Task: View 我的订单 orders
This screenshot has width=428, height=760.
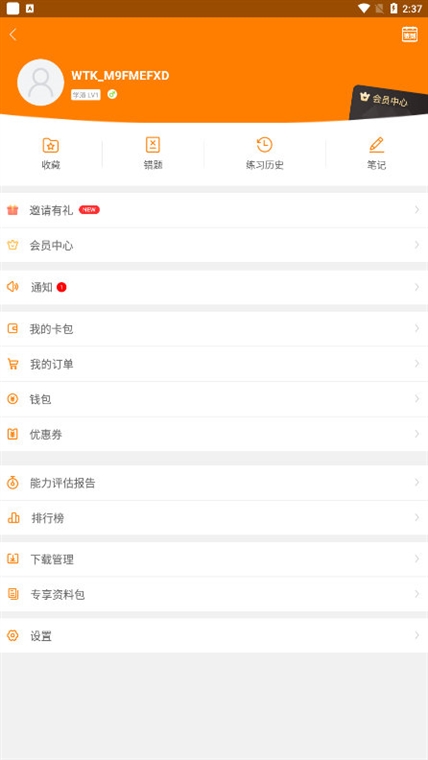Action: 214,364
